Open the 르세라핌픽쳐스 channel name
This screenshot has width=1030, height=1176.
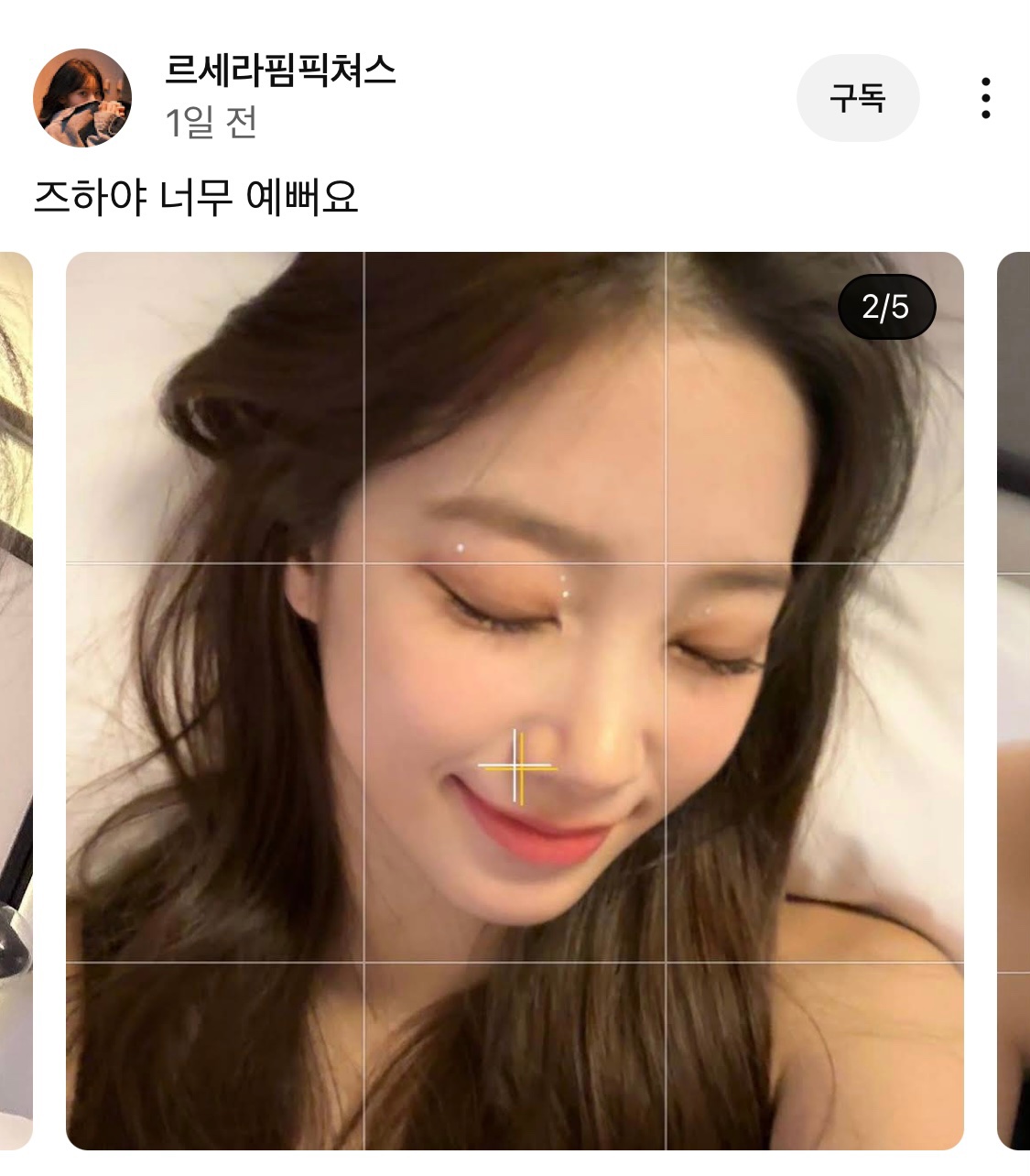[280, 71]
